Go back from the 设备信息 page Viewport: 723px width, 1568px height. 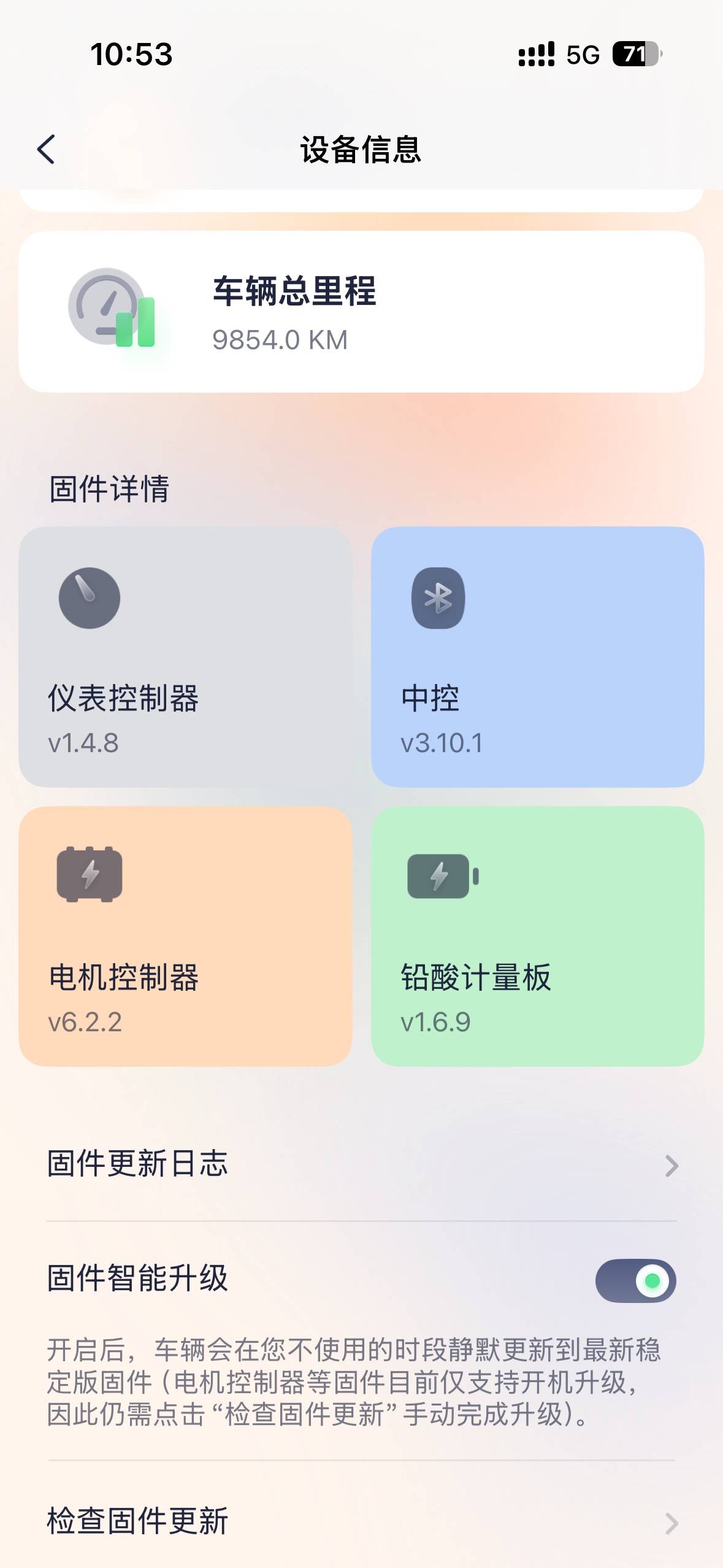pyautogui.click(x=47, y=149)
